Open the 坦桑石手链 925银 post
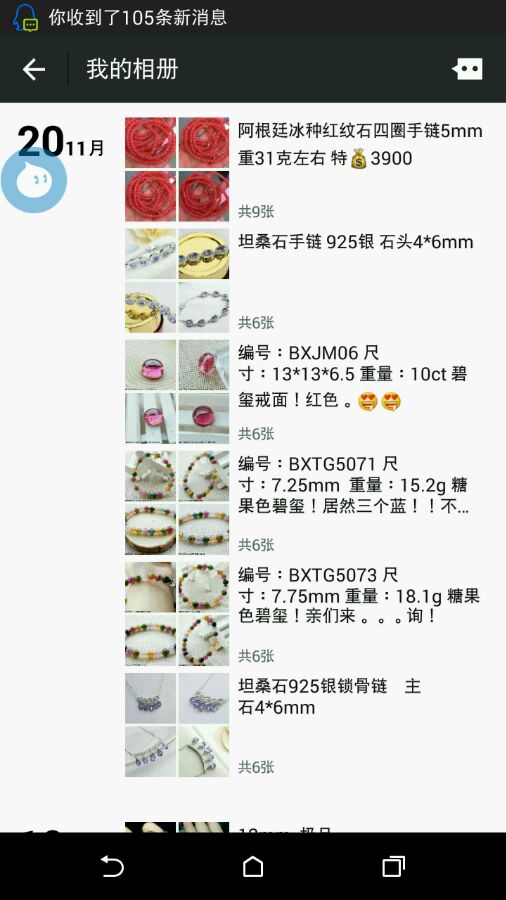 305,281
